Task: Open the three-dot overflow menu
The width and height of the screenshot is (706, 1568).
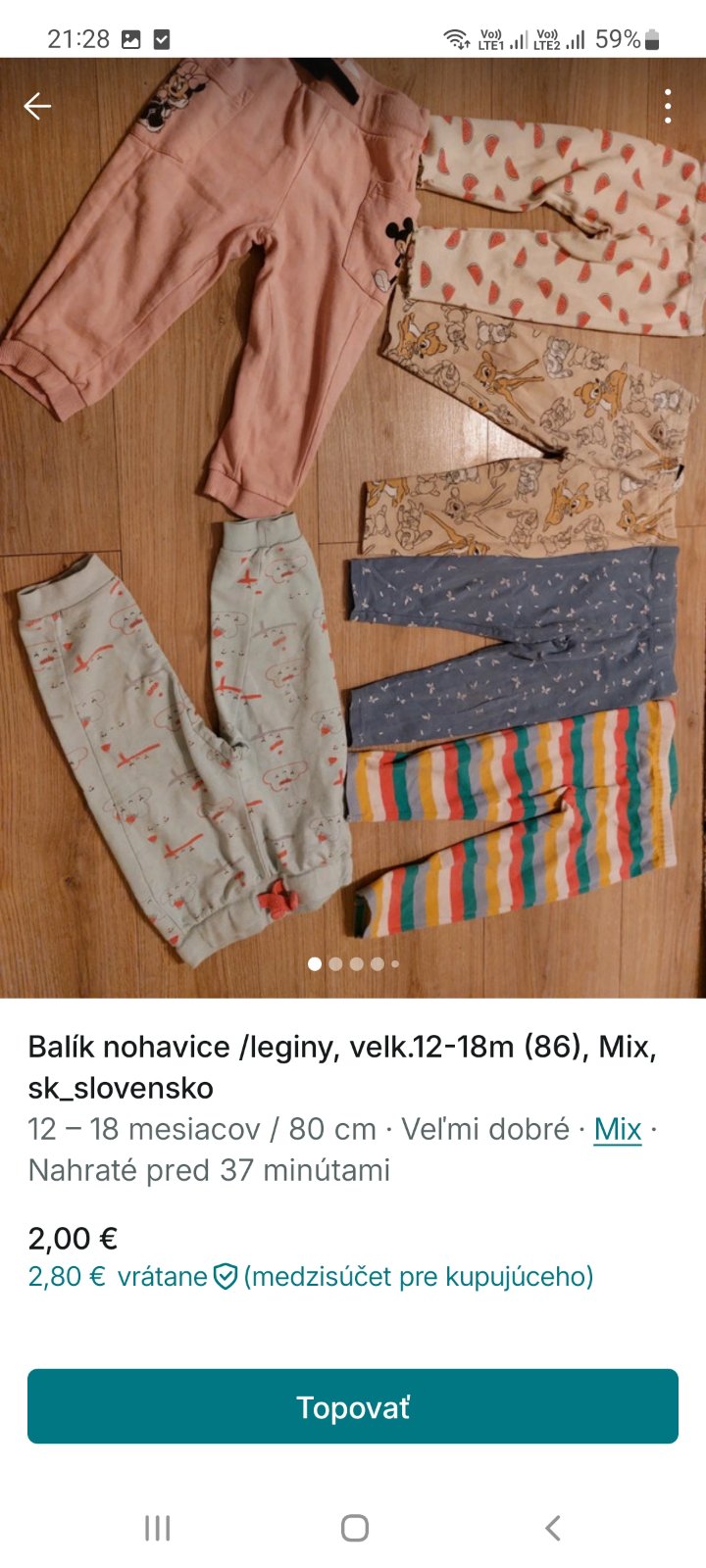Action: click(668, 106)
